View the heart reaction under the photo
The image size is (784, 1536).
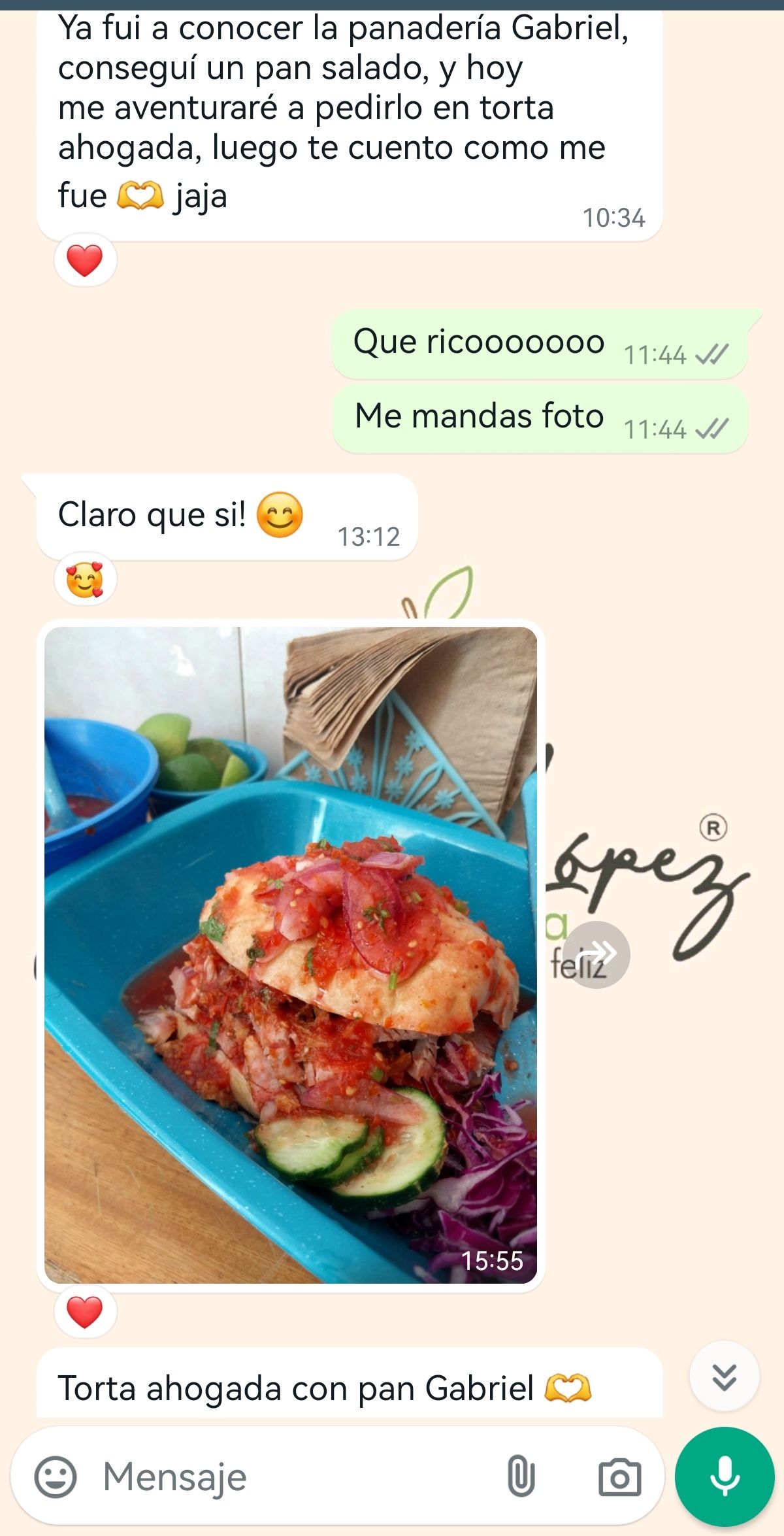(x=85, y=1312)
